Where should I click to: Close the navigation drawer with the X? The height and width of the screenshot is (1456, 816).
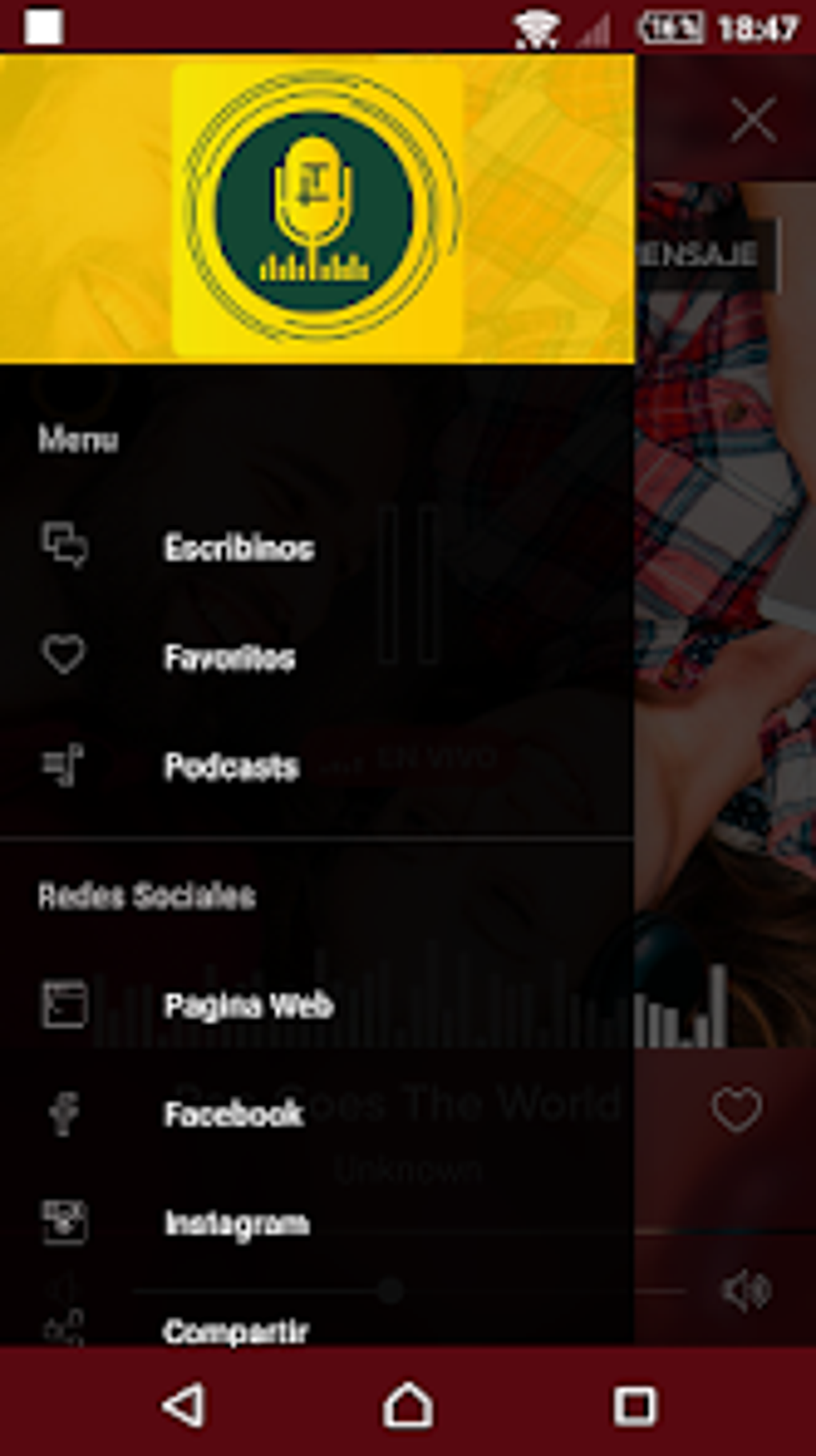coord(753,118)
